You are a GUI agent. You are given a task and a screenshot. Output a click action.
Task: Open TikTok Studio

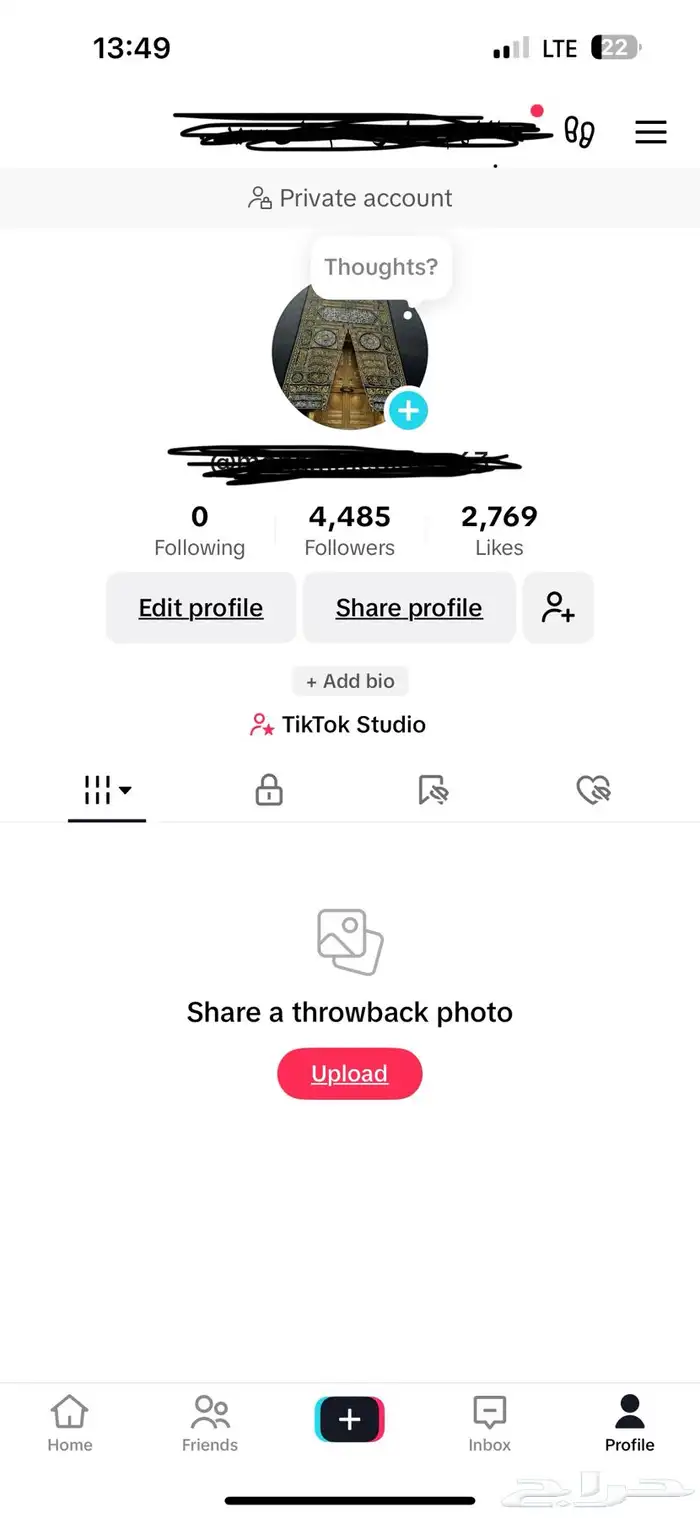pyautogui.click(x=338, y=725)
